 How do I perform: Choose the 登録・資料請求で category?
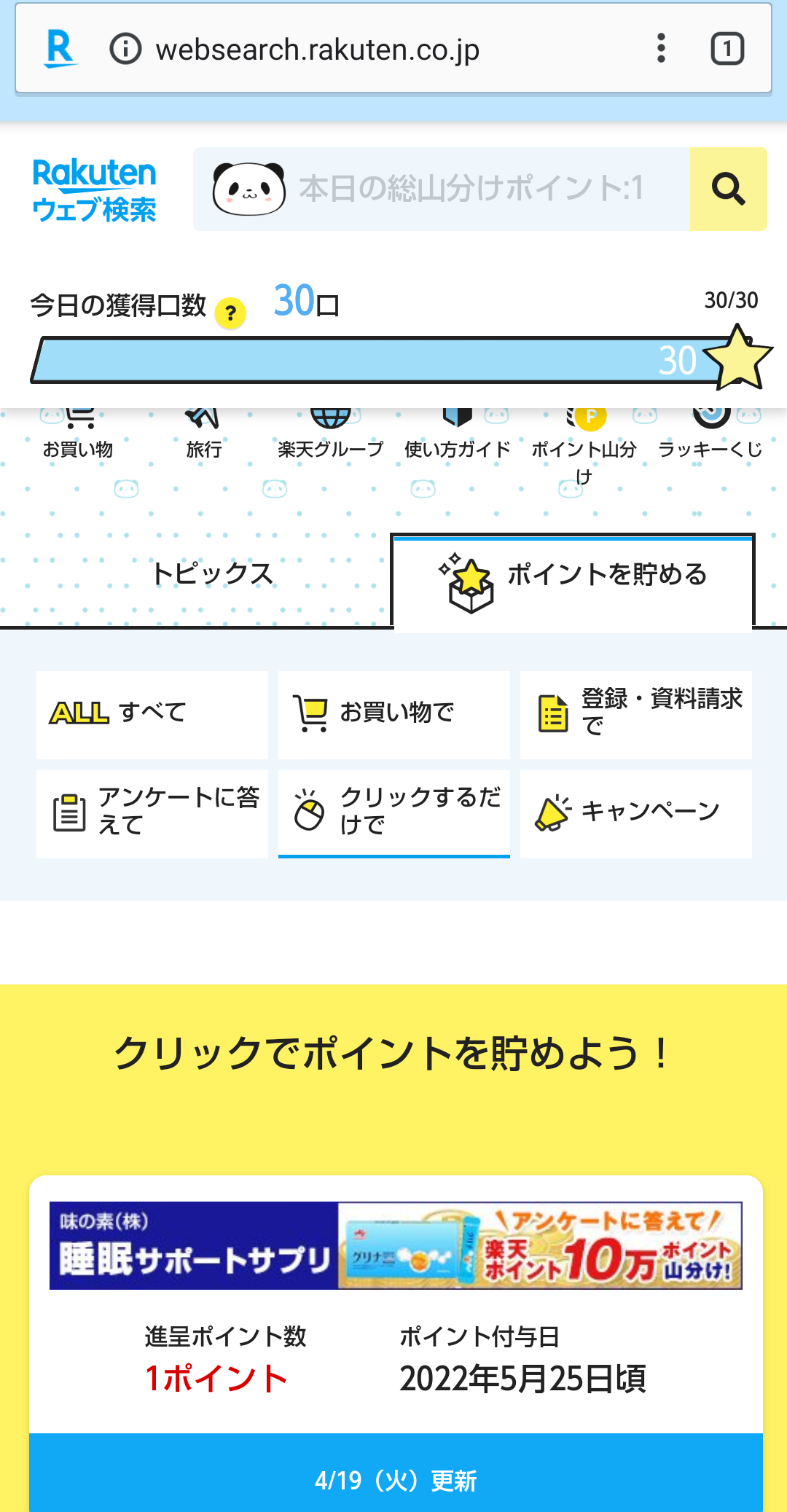coord(636,714)
